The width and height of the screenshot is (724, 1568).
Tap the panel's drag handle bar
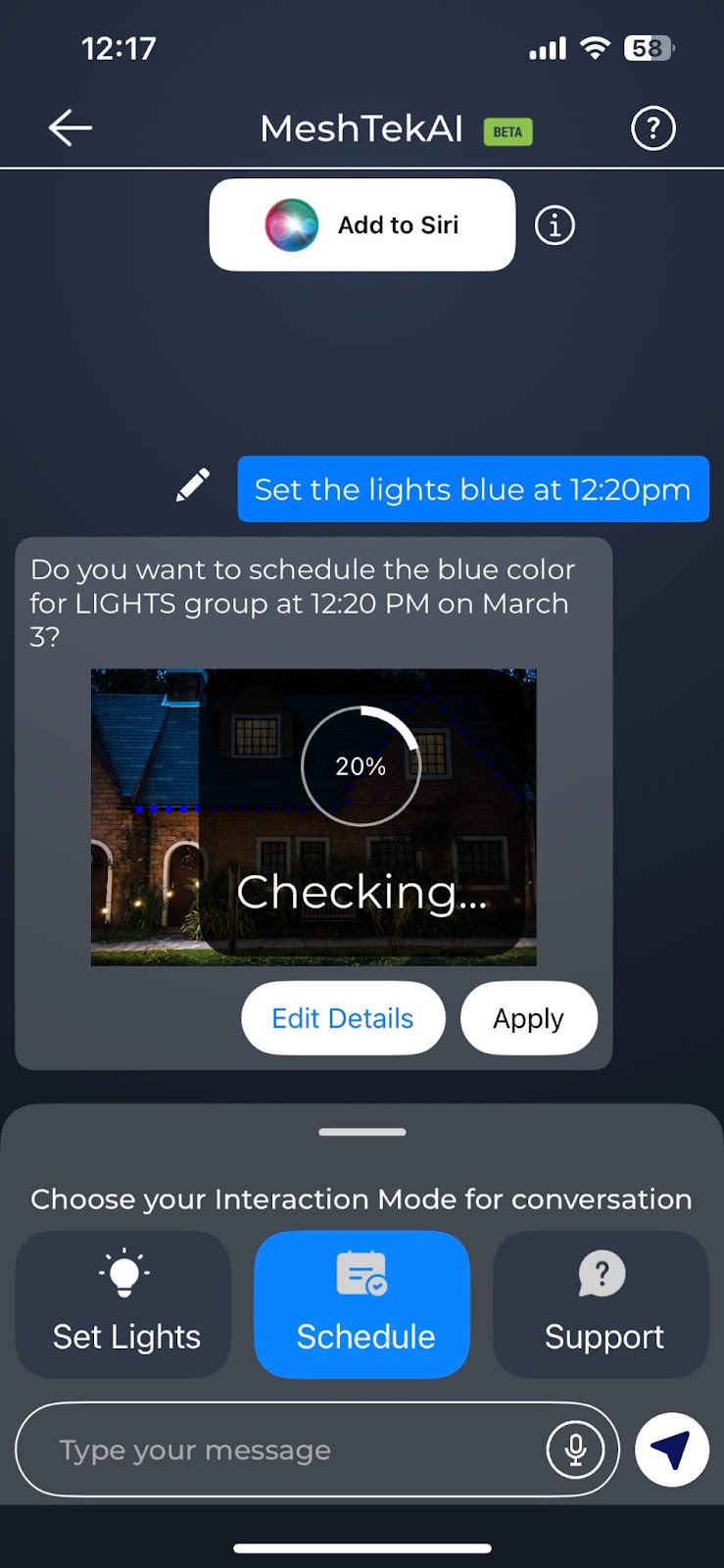click(362, 1132)
